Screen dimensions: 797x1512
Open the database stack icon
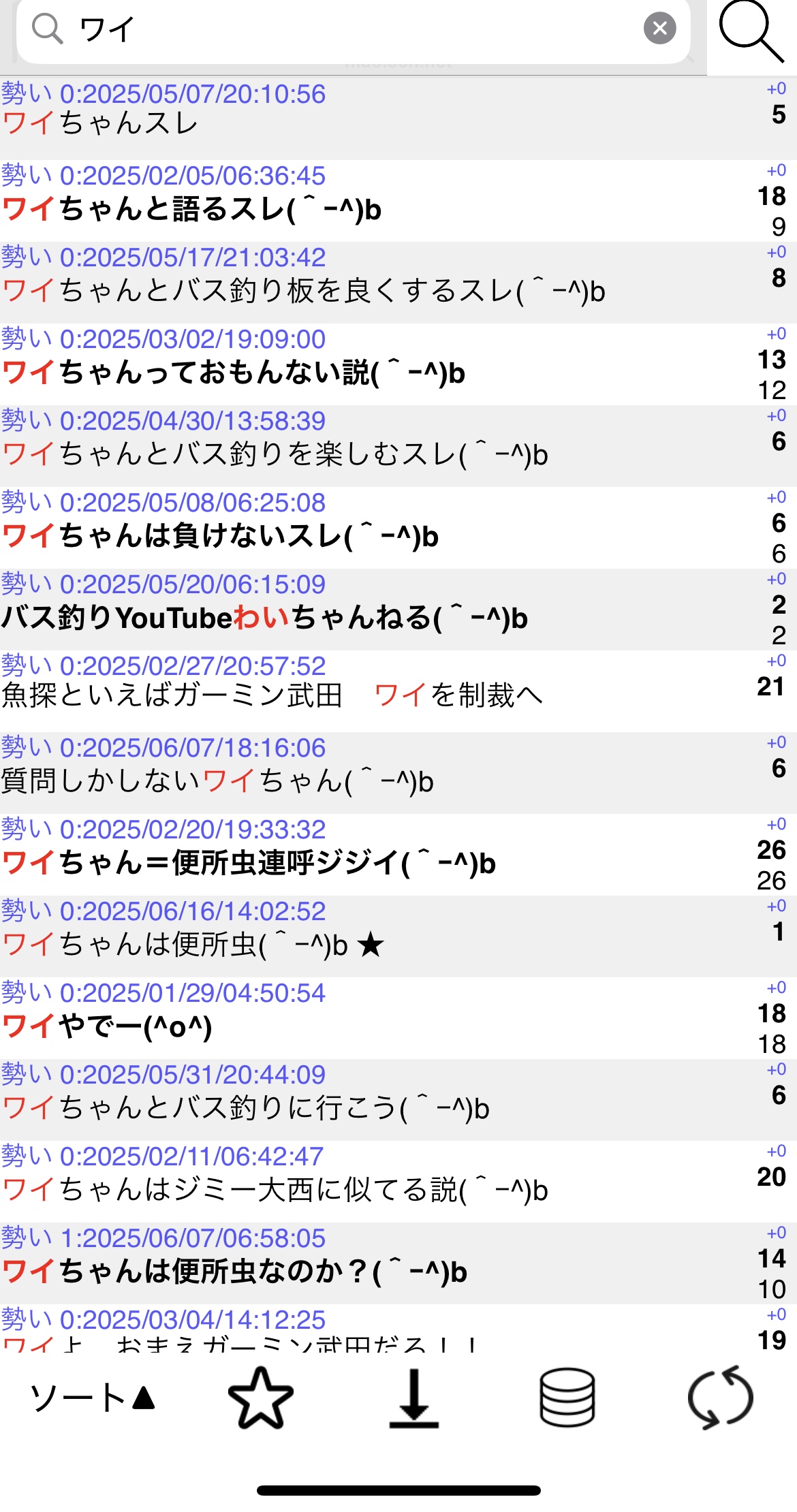click(x=567, y=1398)
